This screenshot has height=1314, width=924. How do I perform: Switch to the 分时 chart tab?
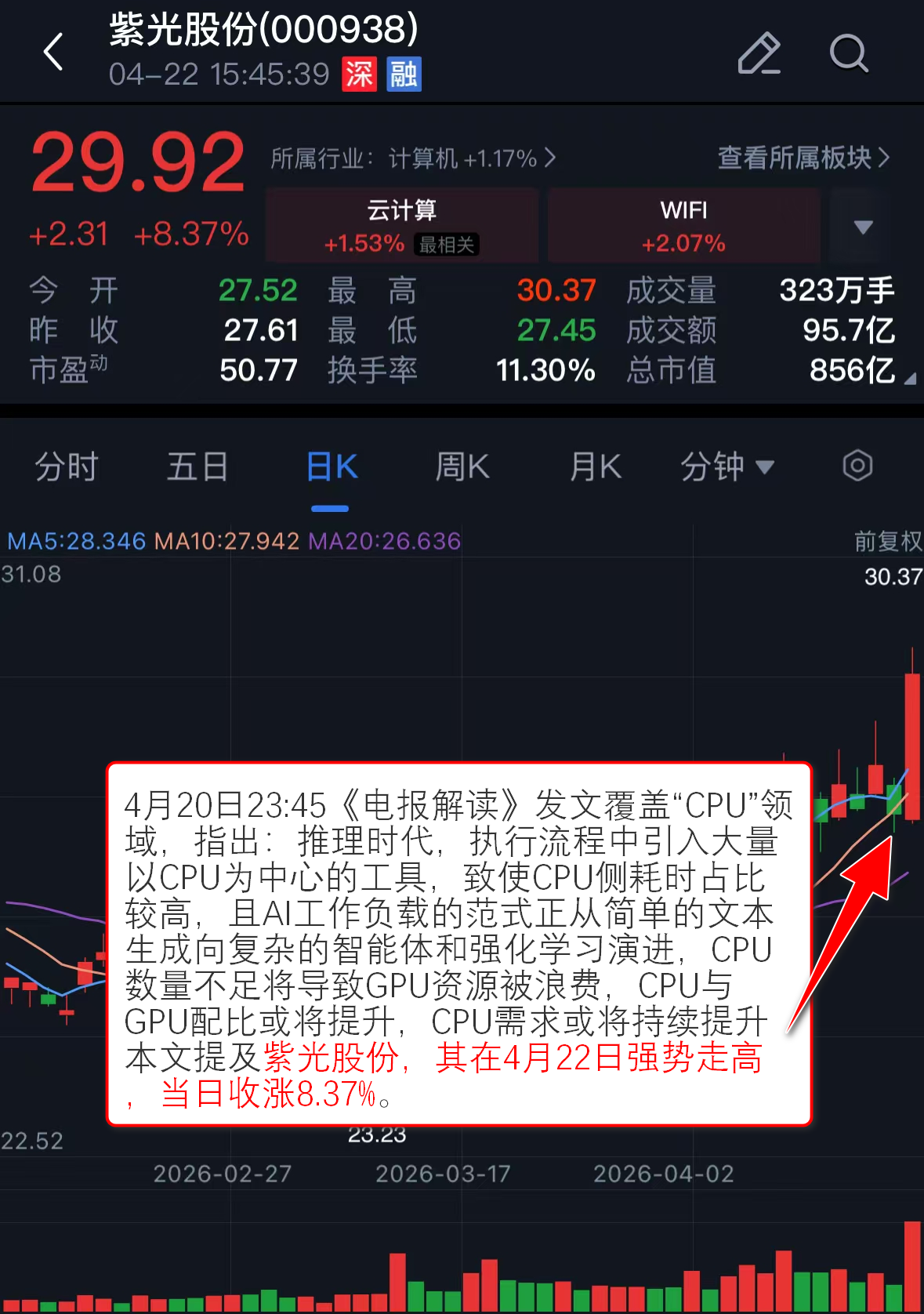(x=66, y=467)
